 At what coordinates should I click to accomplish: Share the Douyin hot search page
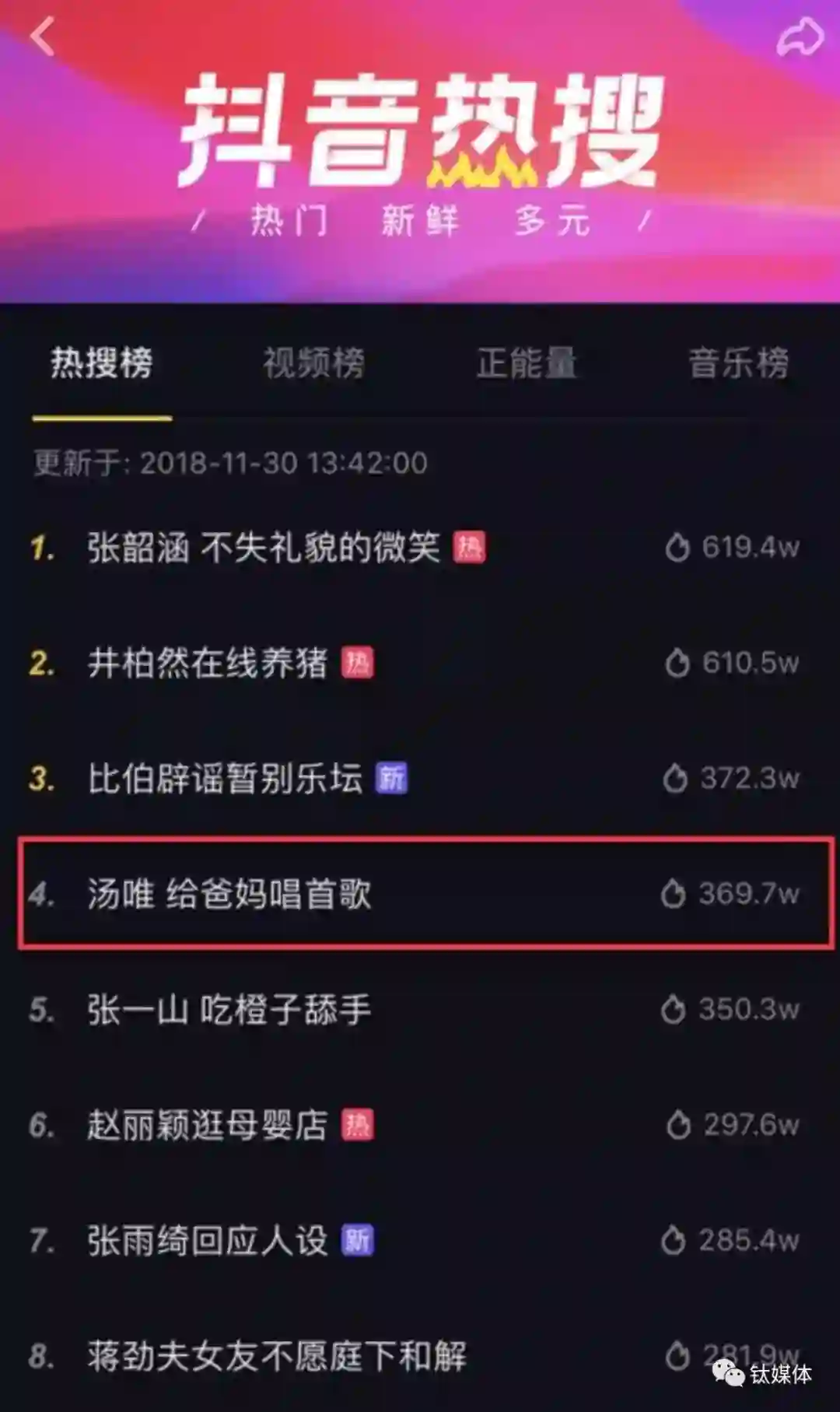(x=799, y=37)
